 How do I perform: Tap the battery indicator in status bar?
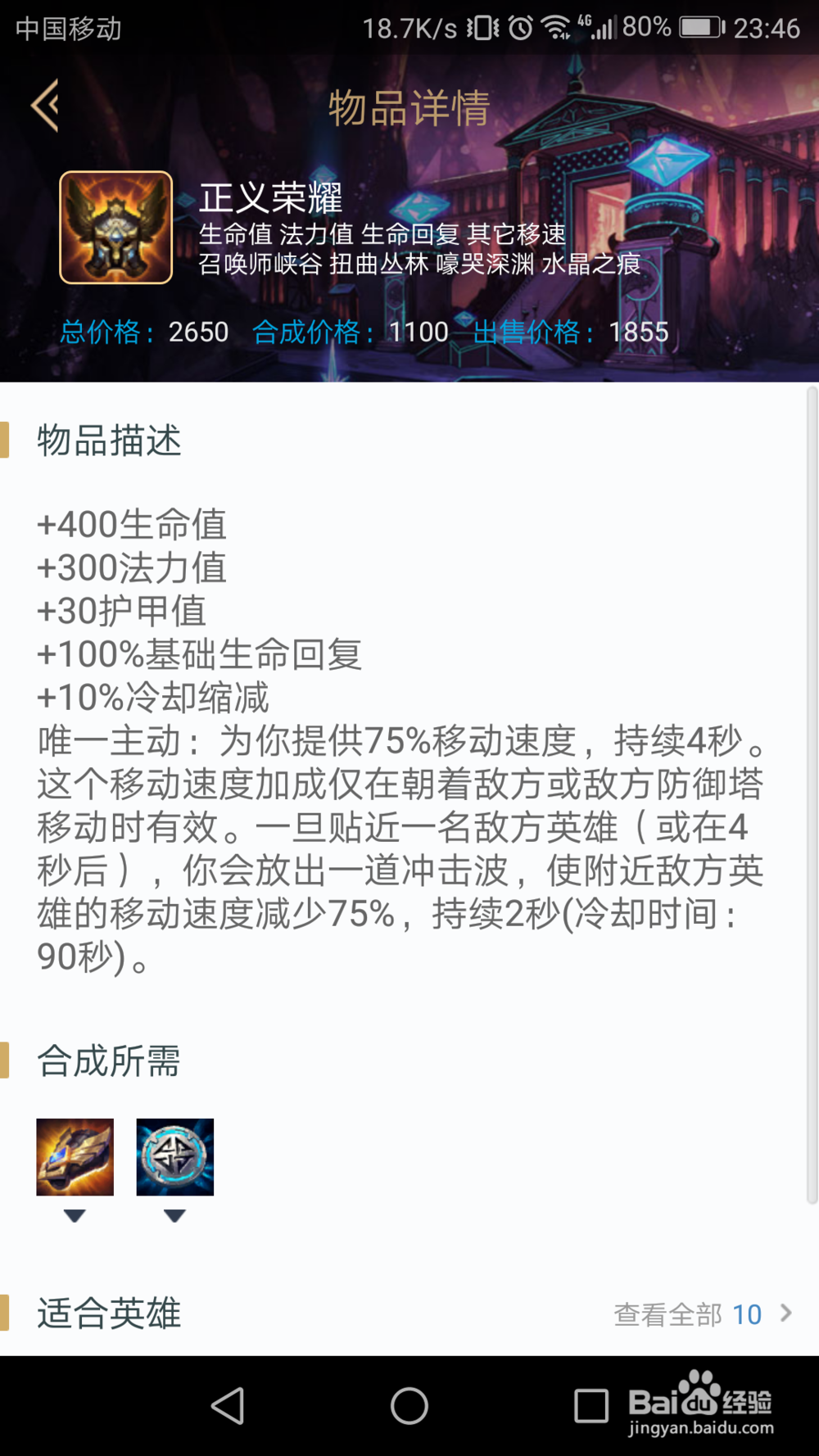[x=700, y=27]
